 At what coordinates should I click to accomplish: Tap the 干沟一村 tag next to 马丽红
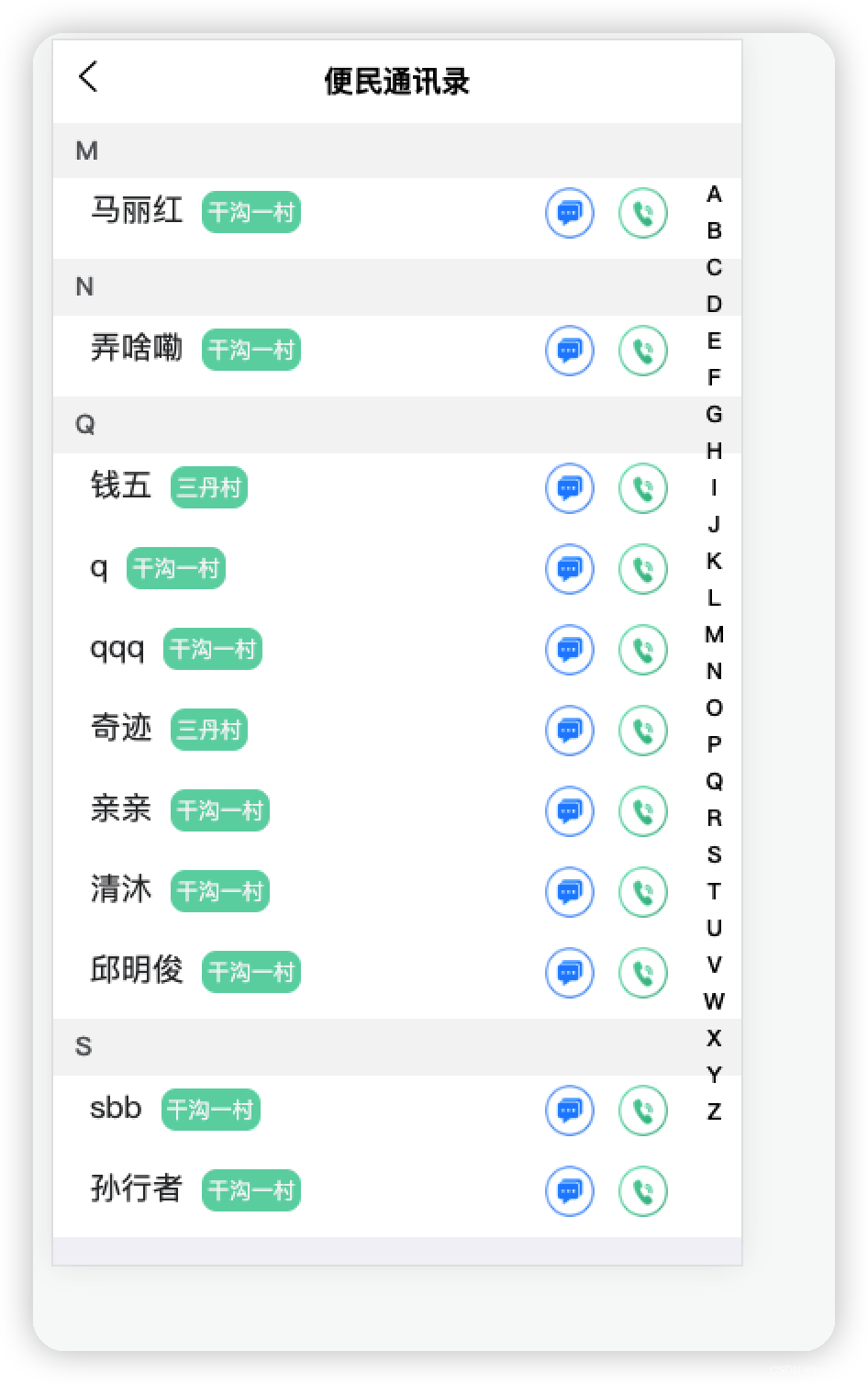250,212
